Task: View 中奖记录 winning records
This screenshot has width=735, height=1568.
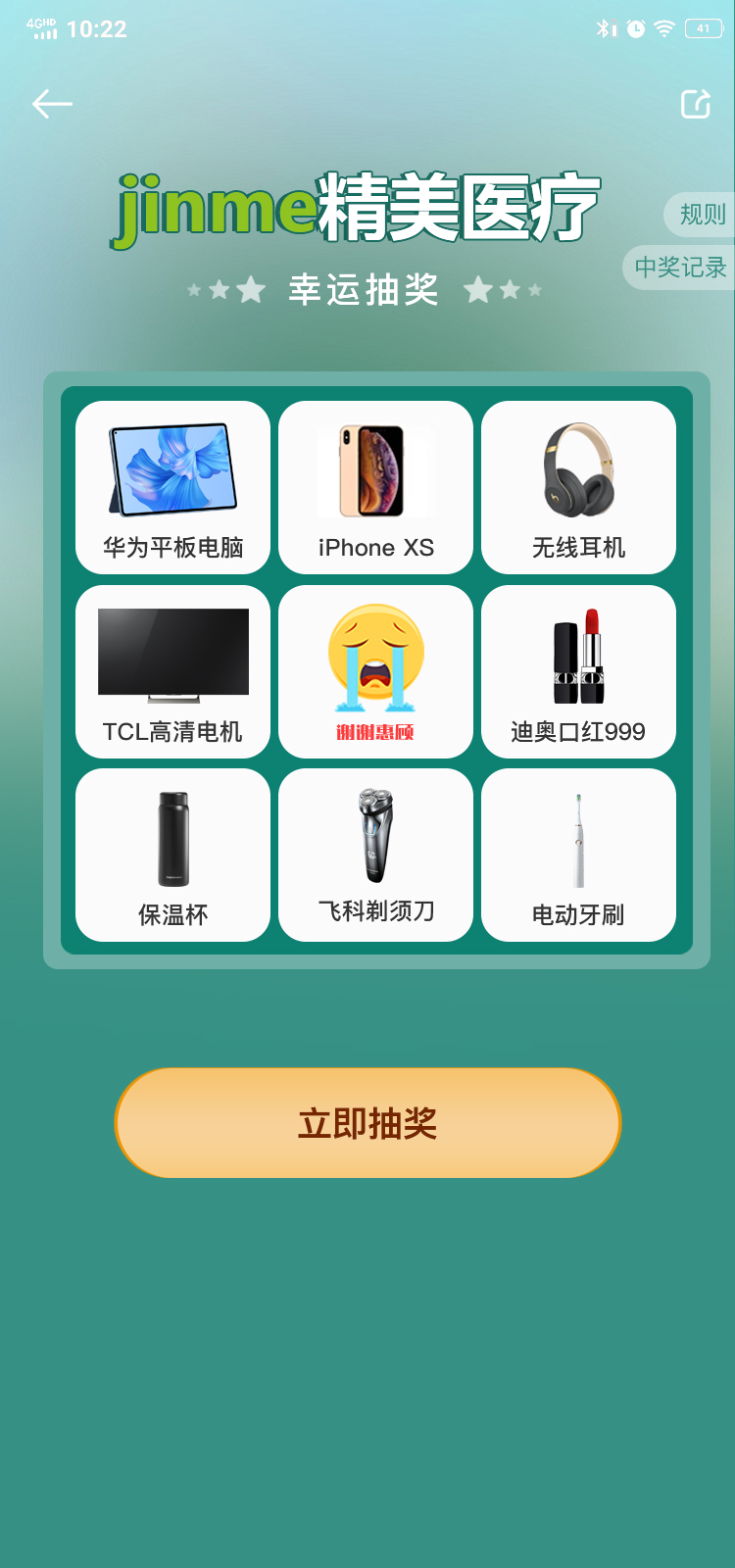Action: [x=680, y=268]
